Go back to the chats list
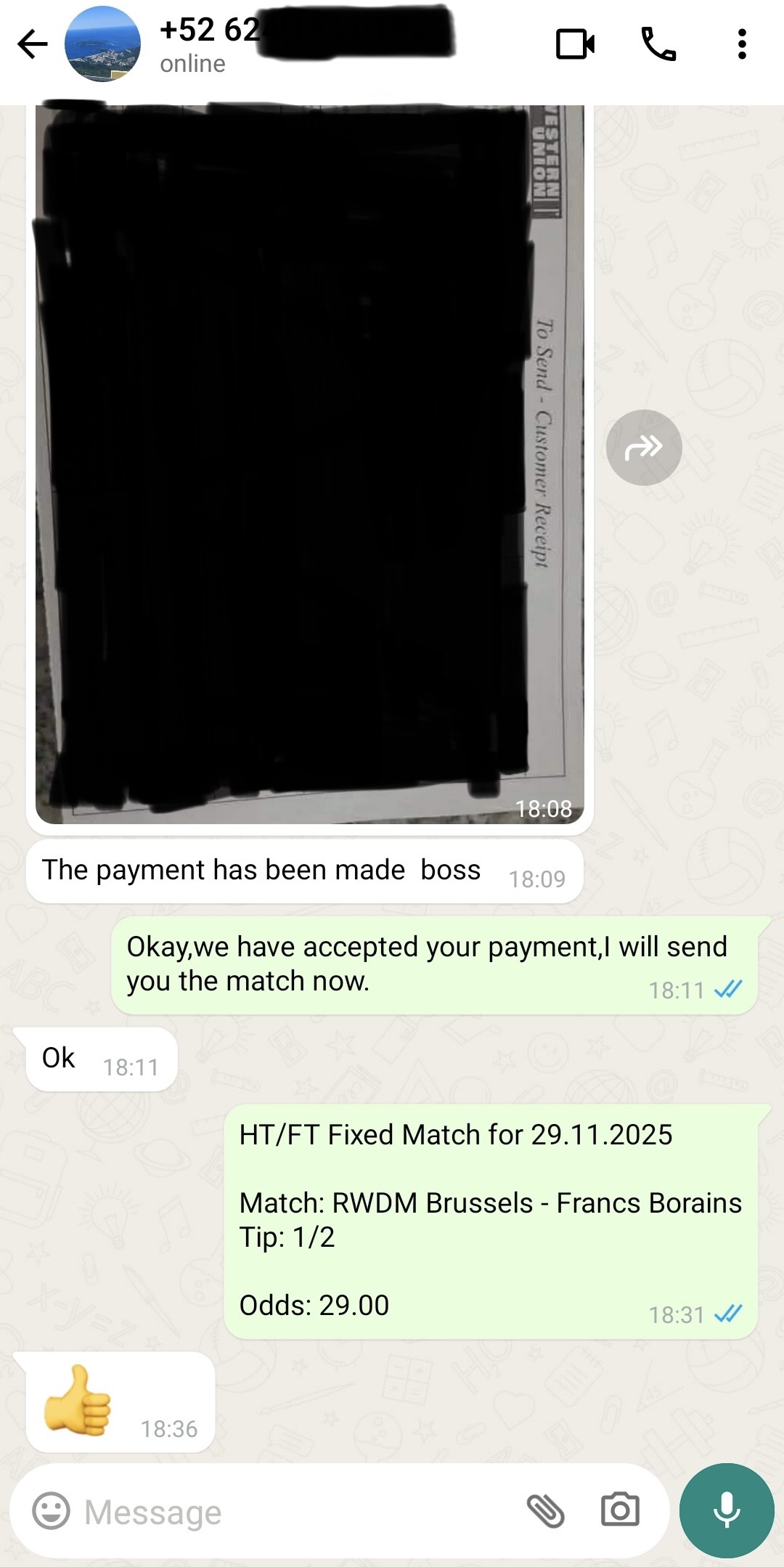 click(x=32, y=44)
